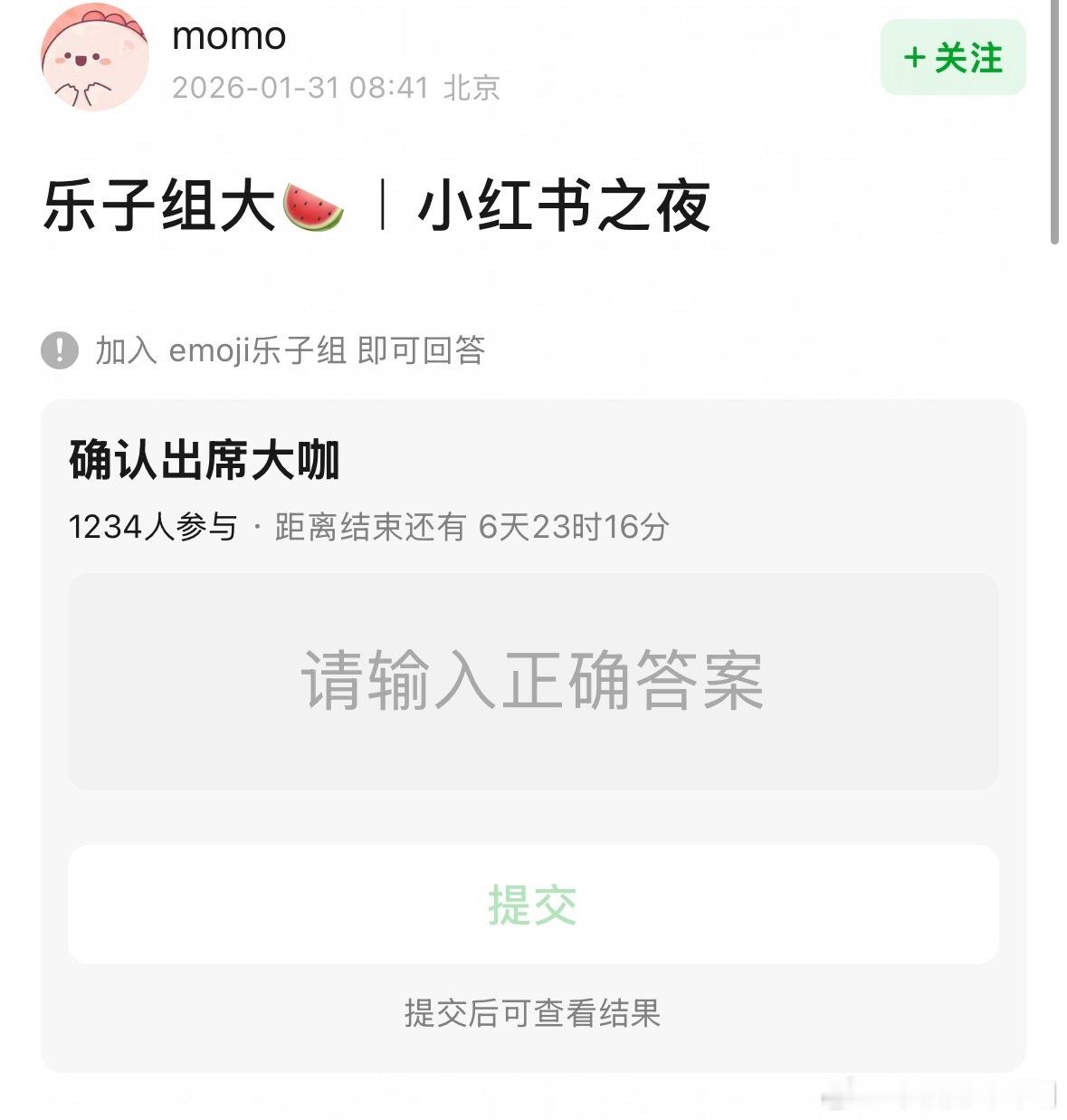Click the 提交后可查看结果 text

[533, 1015]
